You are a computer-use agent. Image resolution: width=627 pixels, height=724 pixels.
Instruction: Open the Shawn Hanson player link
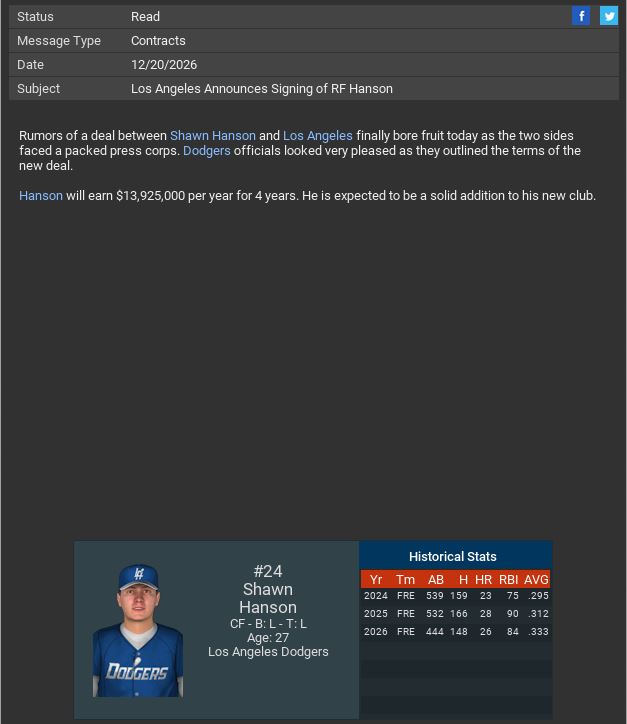tap(212, 136)
